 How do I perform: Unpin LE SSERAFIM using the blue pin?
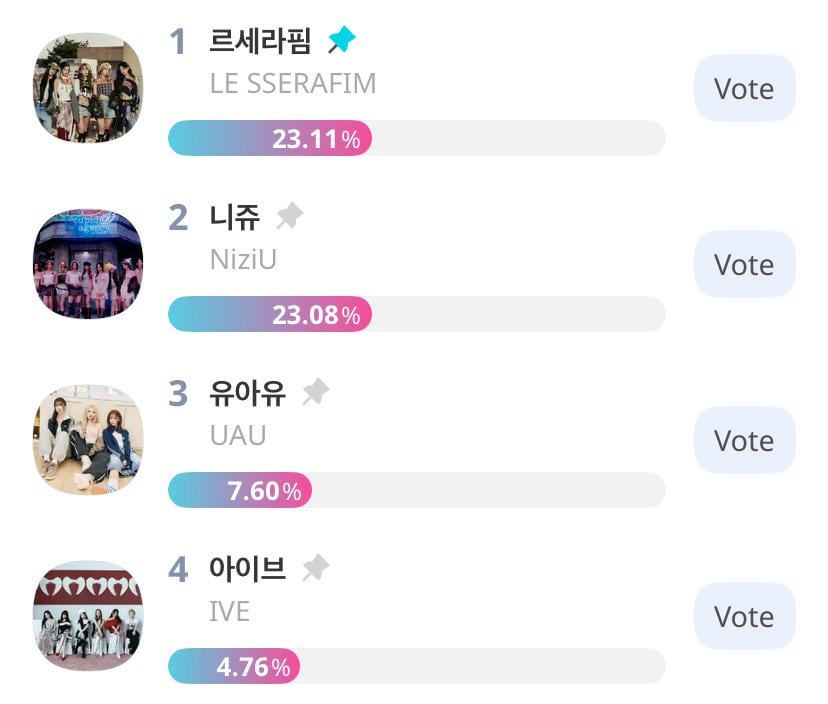pyautogui.click(x=342, y=41)
